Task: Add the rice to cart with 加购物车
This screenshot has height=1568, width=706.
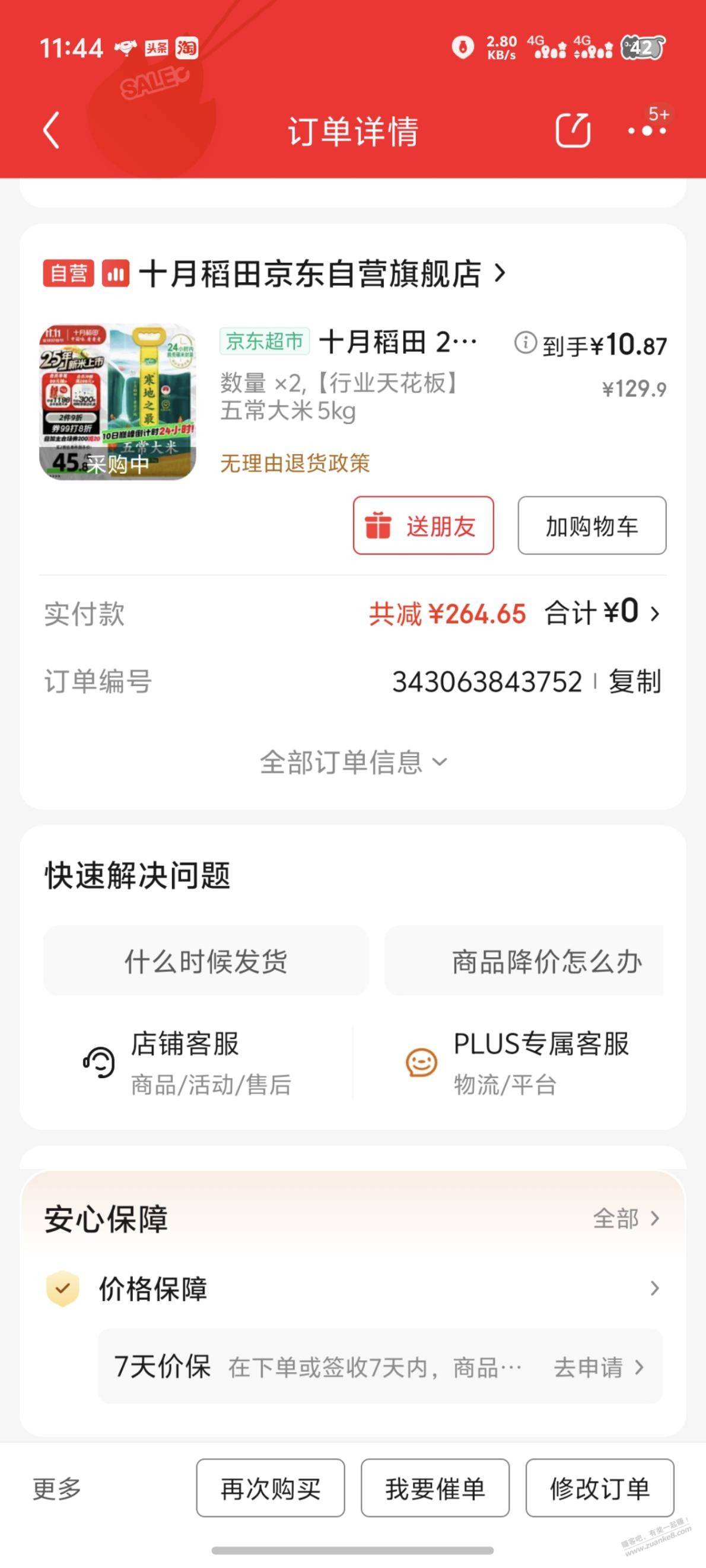Action: click(x=591, y=526)
